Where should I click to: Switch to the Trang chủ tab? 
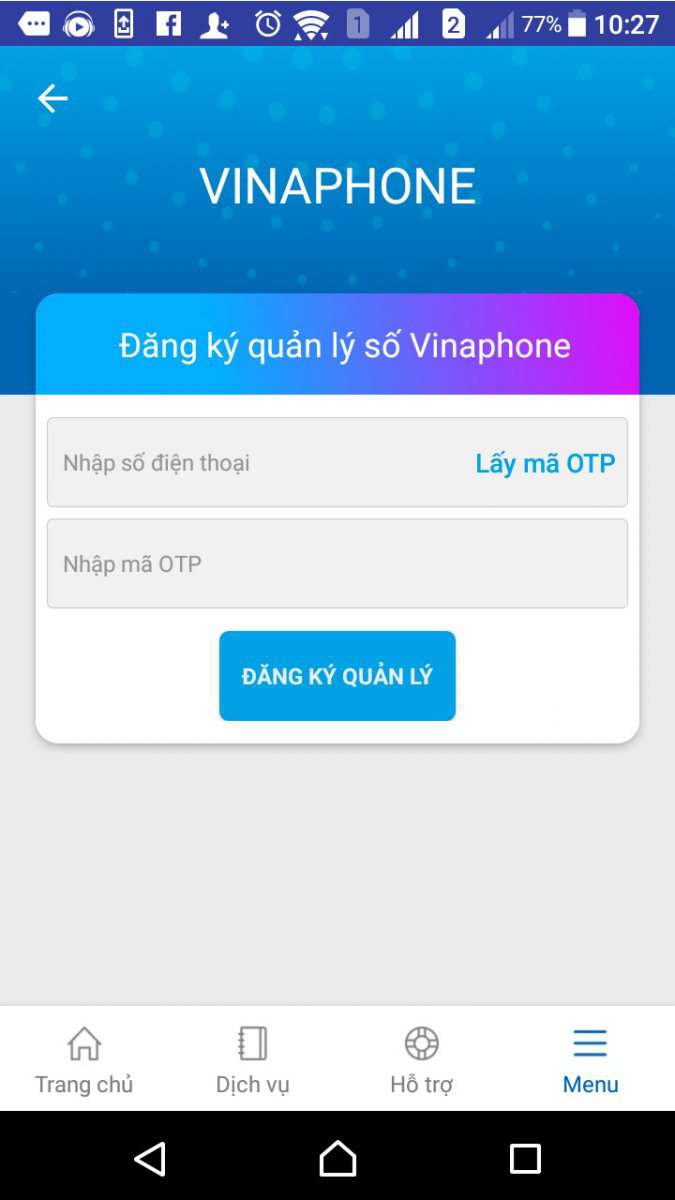pyautogui.click(x=84, y=1060)
